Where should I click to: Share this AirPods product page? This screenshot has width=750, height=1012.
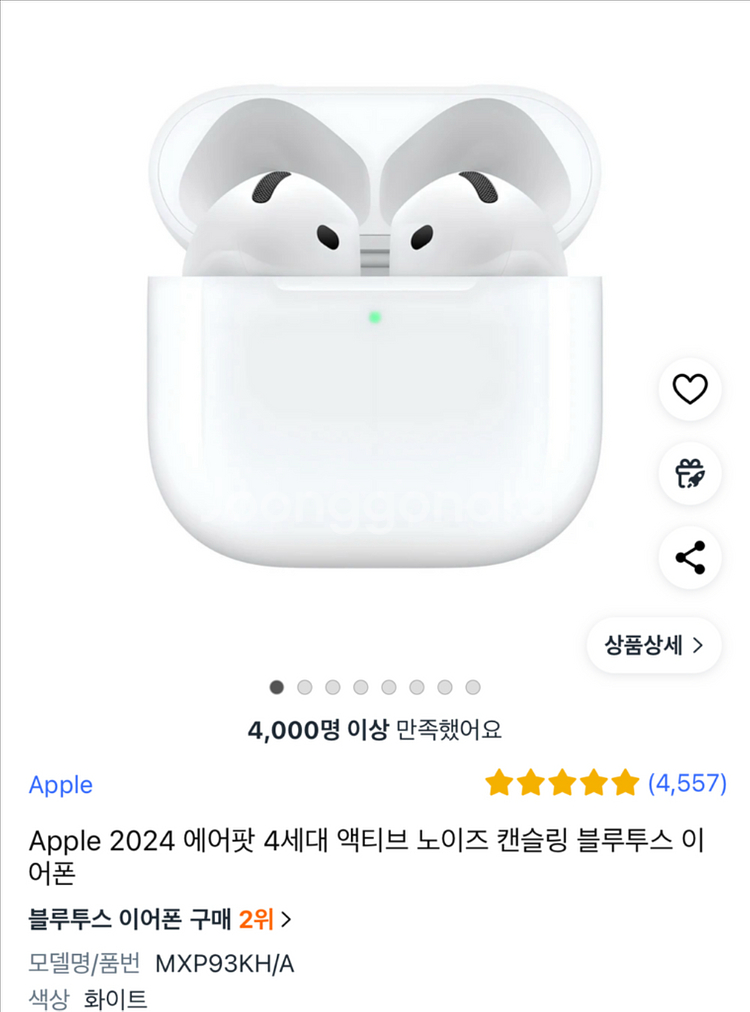(x=690, y=557)
